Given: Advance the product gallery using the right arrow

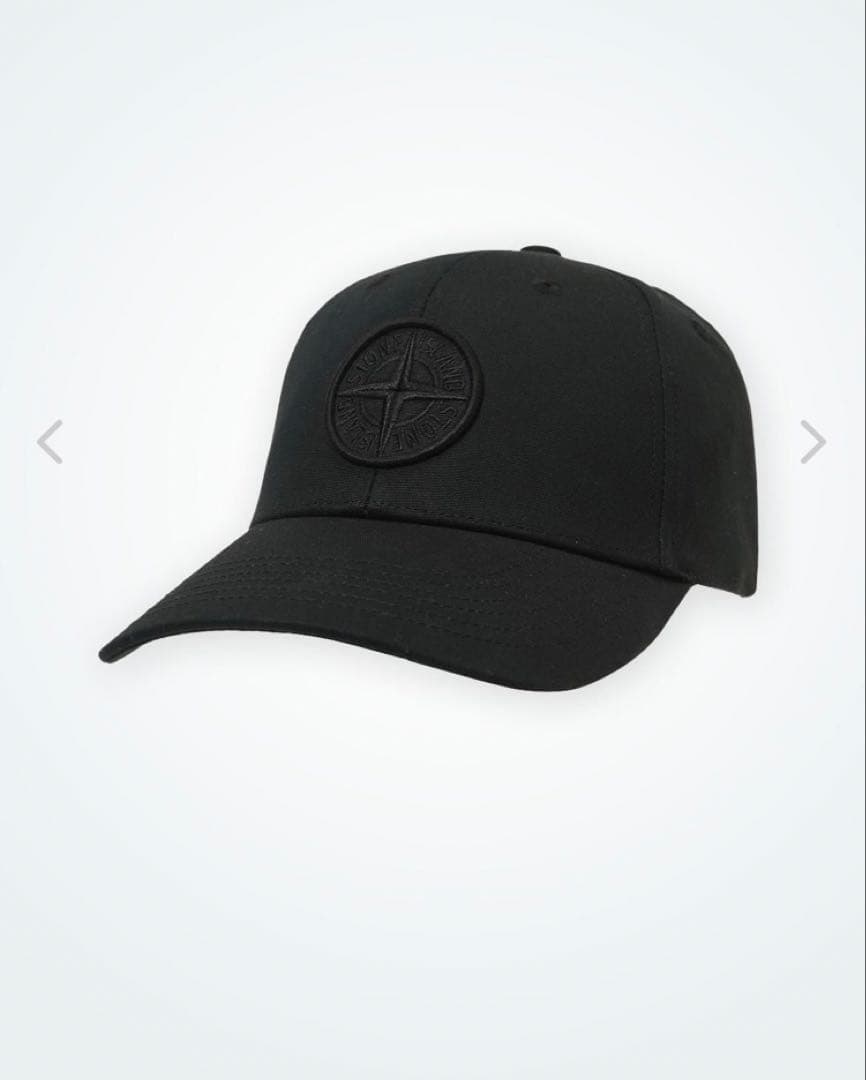Looking at the screenshot, I should [813, 440].
